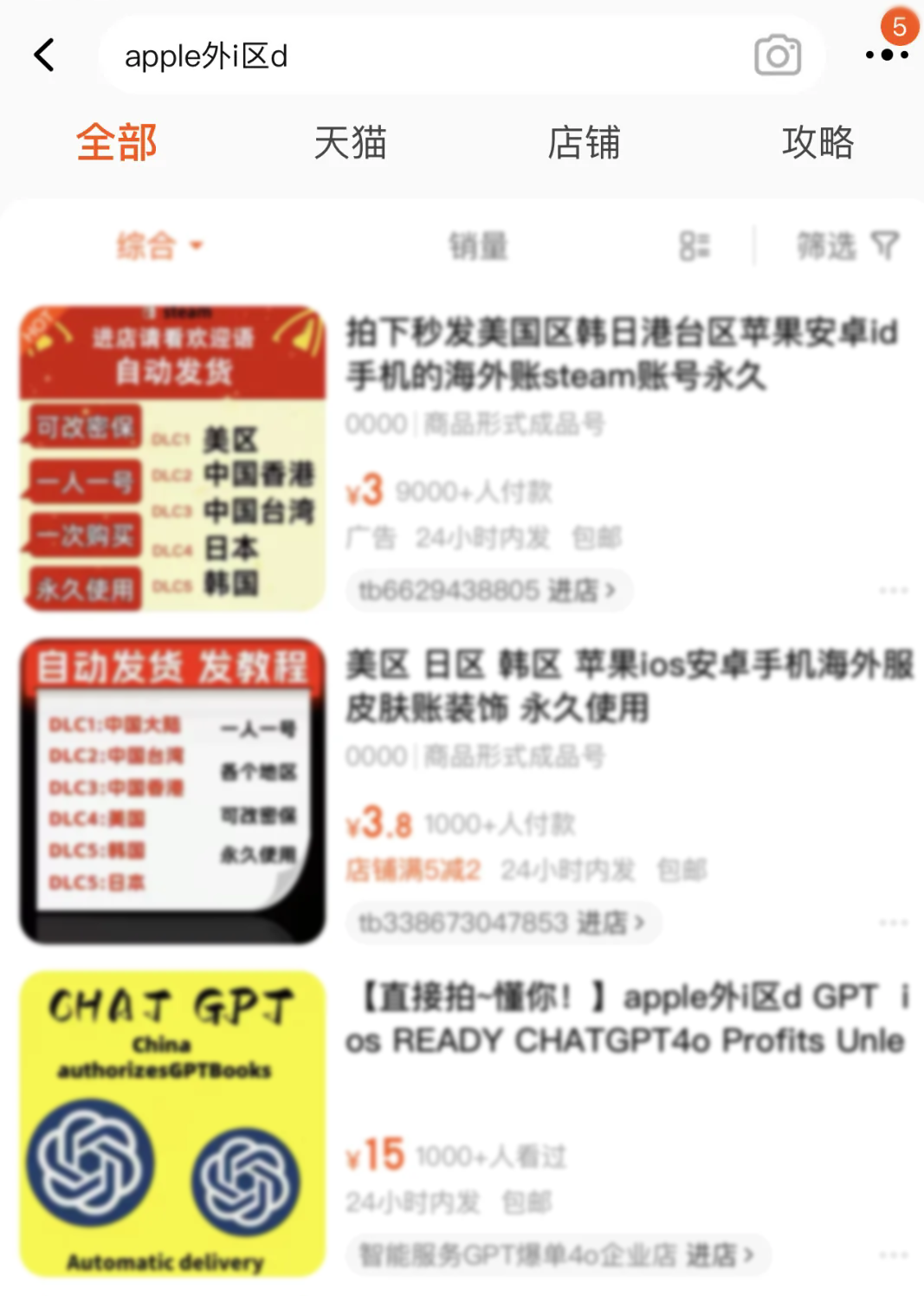
Task: Open the three-dot more menu
Action: (887, 55)
